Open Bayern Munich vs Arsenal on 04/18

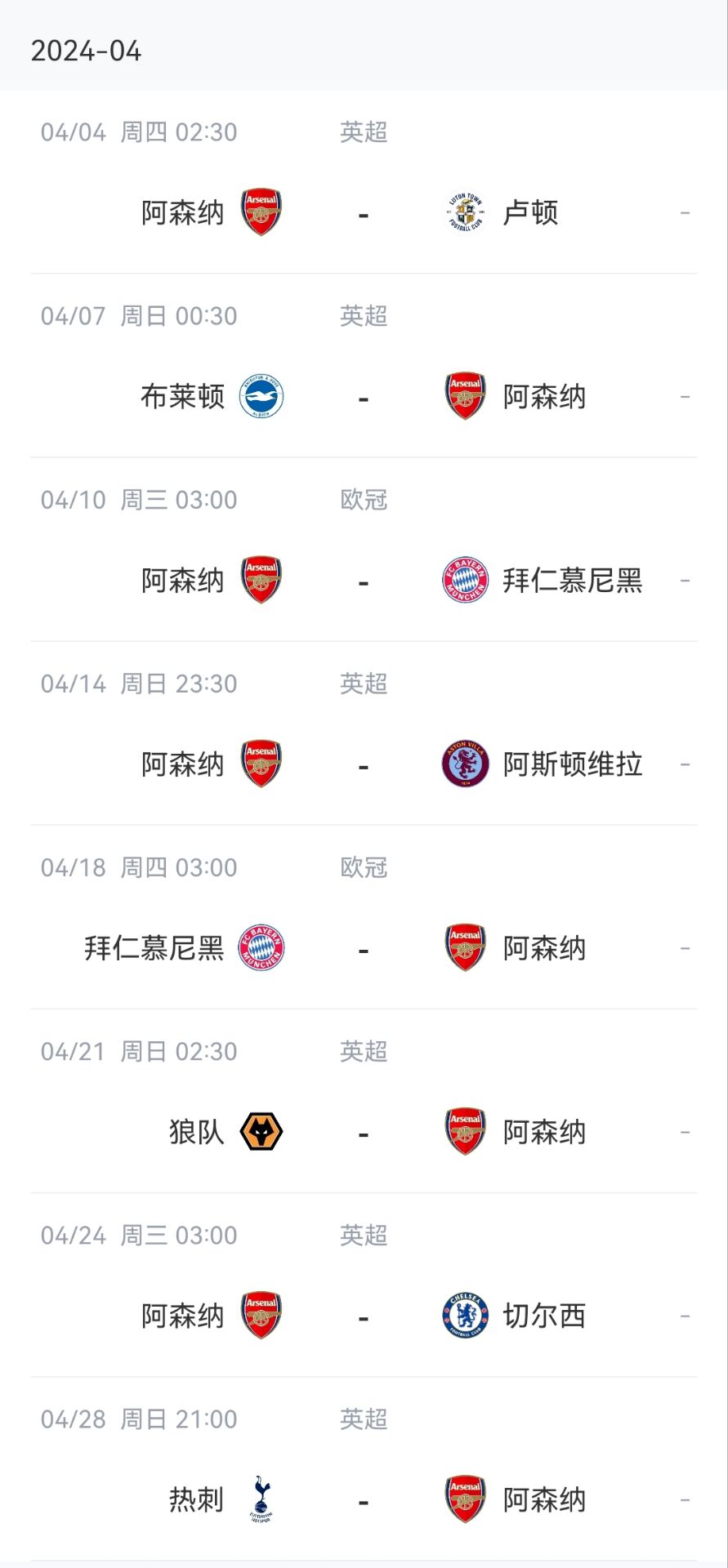point(364,949)
